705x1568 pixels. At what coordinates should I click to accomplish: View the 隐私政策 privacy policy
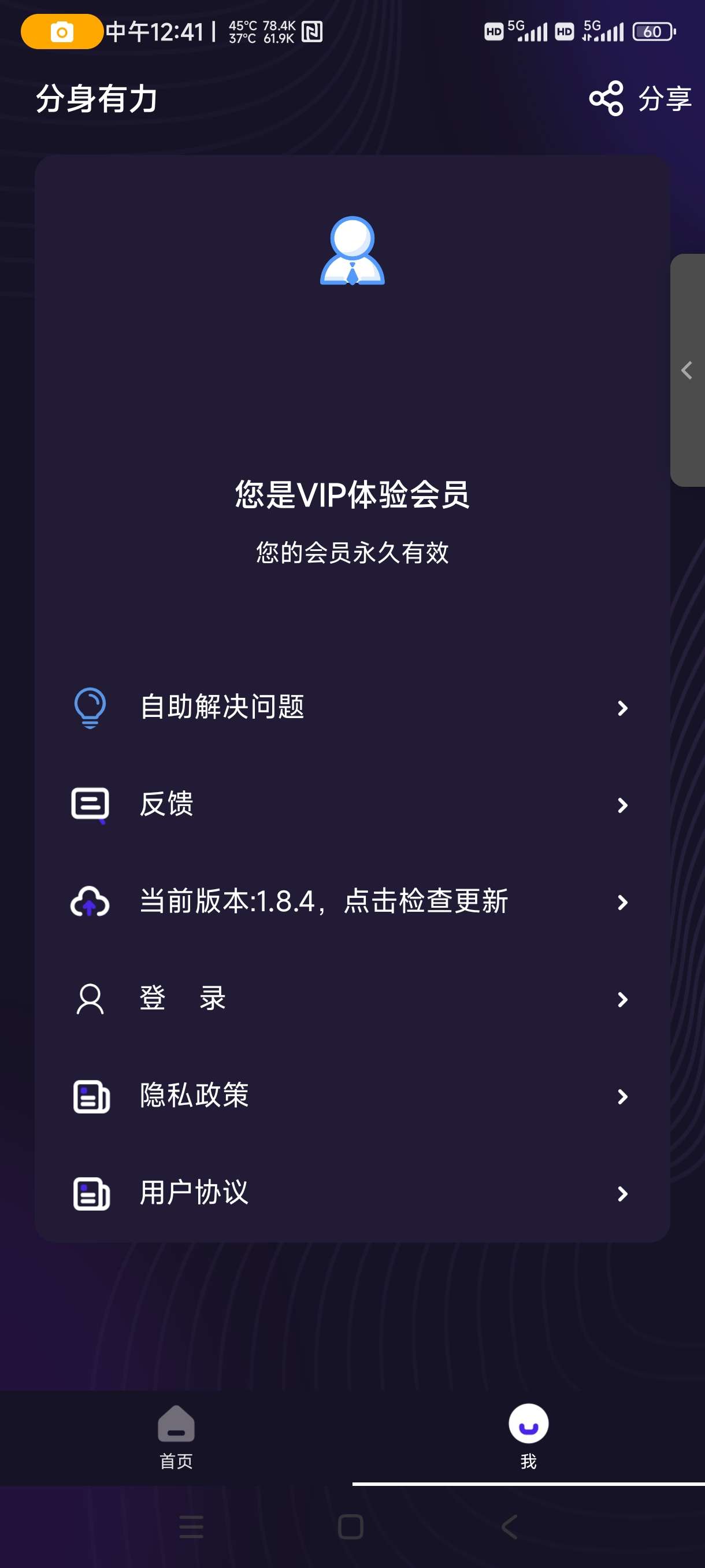[x=351, y=1096]
